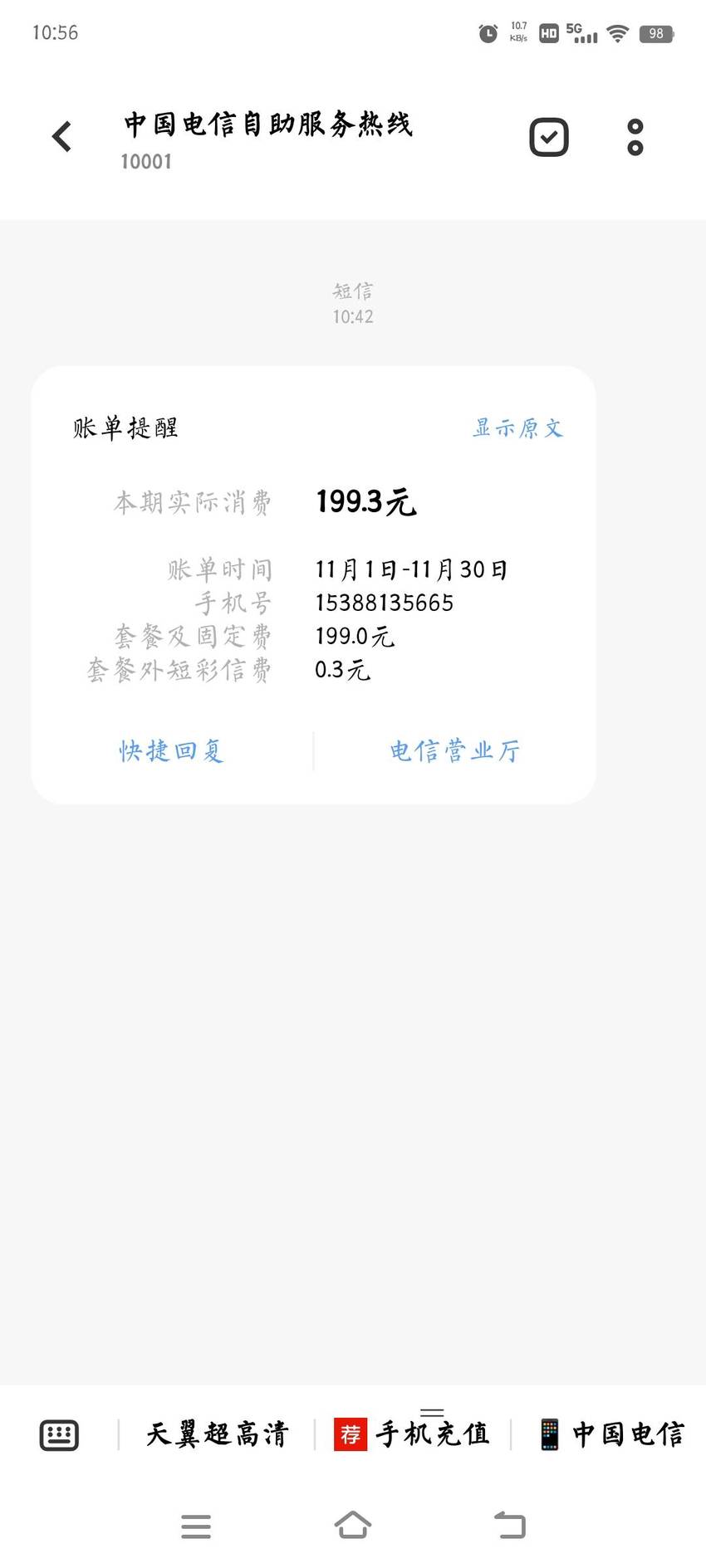Viewport: 706px width, 1568px height.
Task: Tap the checkbox select icon in the header
Action: point(549,137)
